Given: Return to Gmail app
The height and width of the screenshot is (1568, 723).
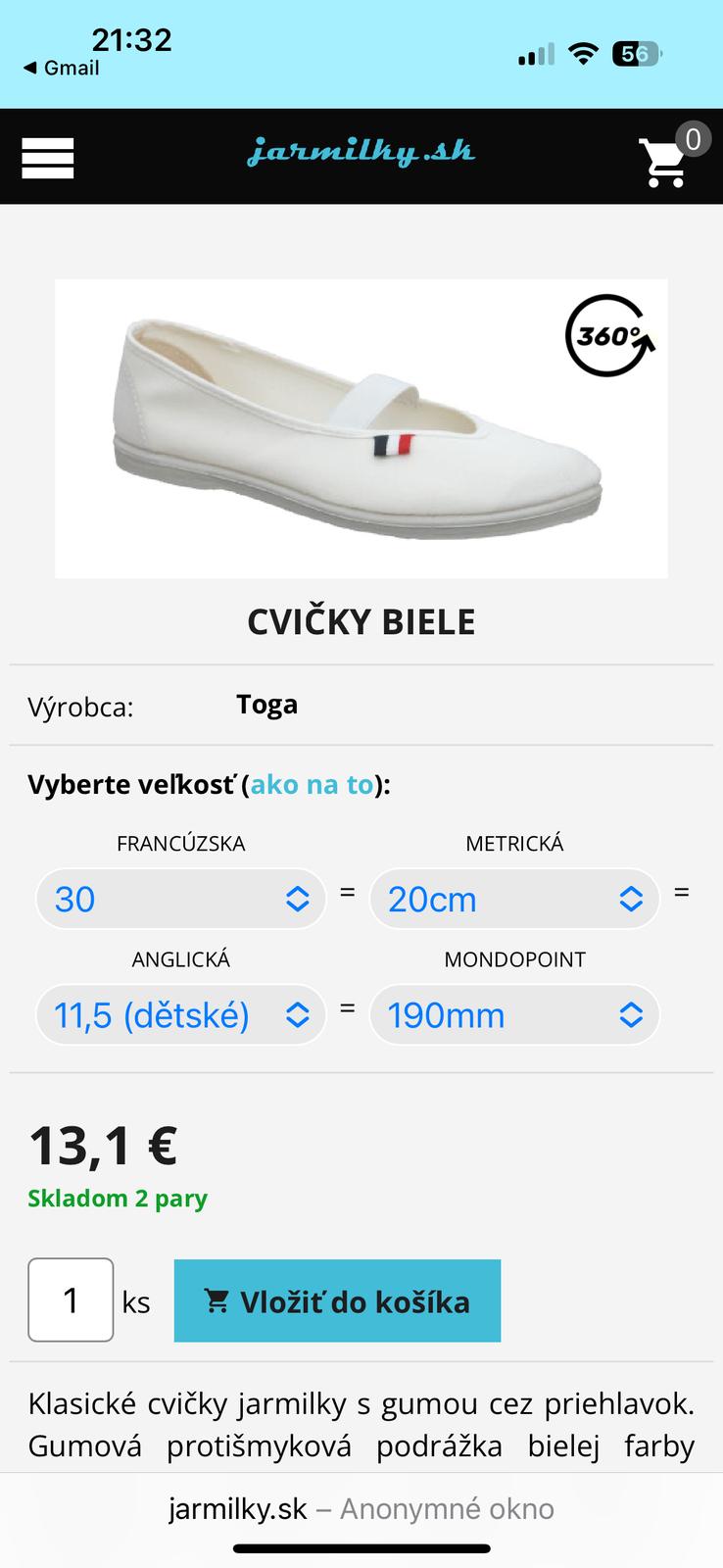Looking at the screenshot, I should tap(61, 68).
